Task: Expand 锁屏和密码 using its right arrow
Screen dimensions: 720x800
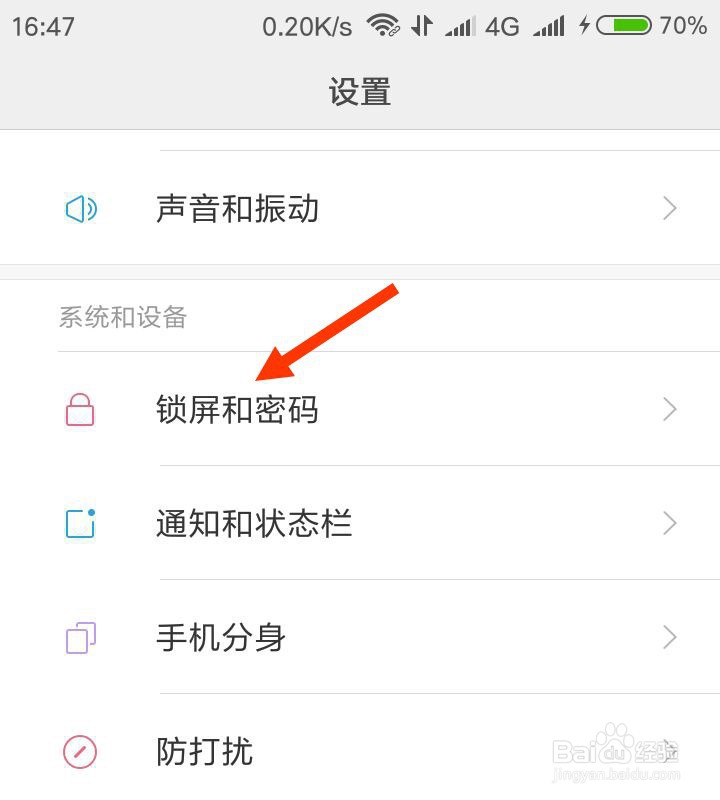Action: tap(668, 409)
